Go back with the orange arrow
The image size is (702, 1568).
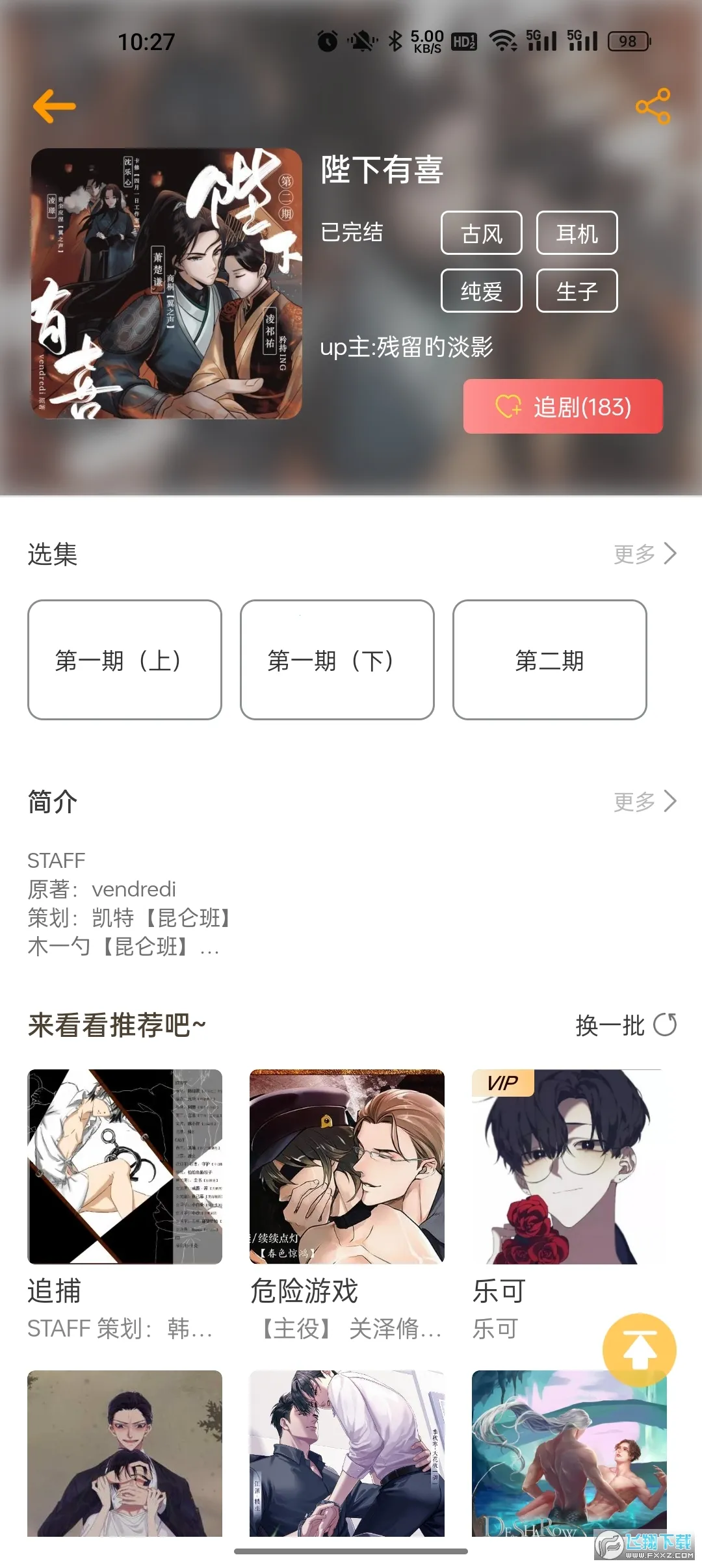[x=55, y=106]
